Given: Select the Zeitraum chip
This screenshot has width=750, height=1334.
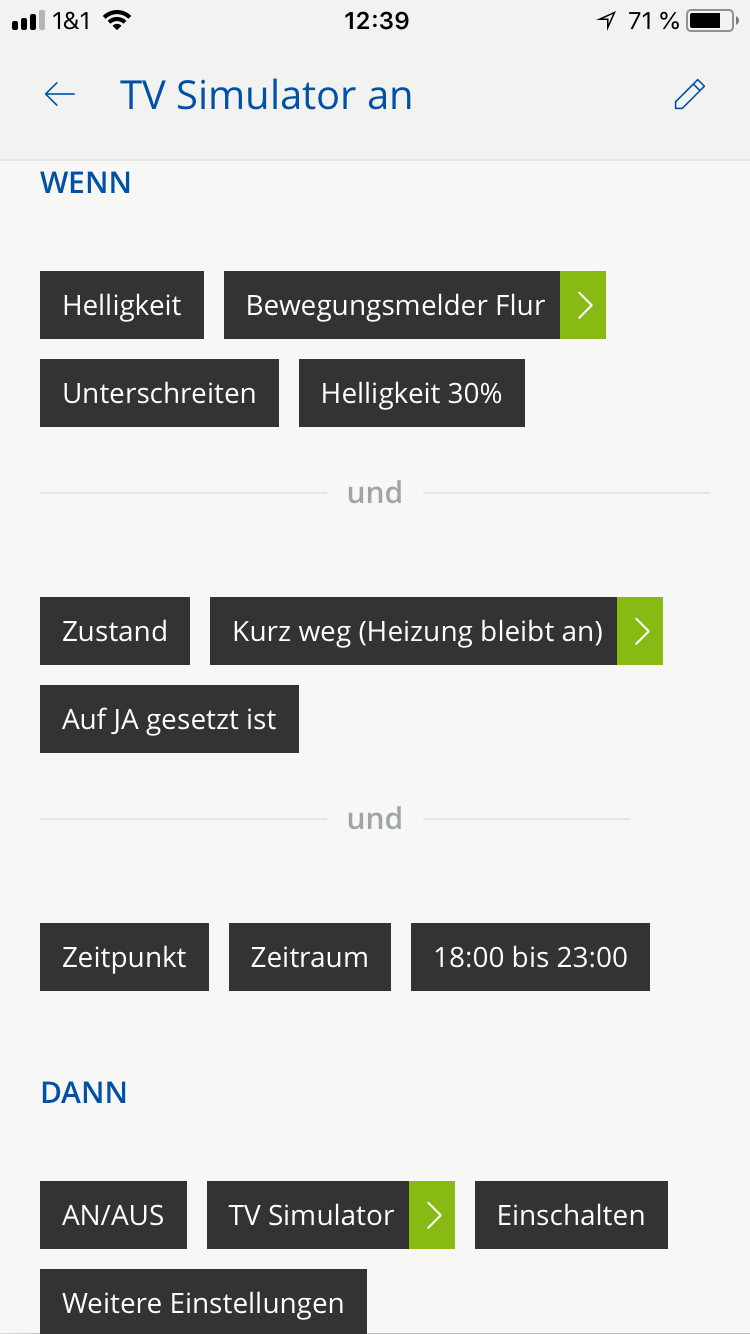Looking at the screenshot, I should (309, 957).
